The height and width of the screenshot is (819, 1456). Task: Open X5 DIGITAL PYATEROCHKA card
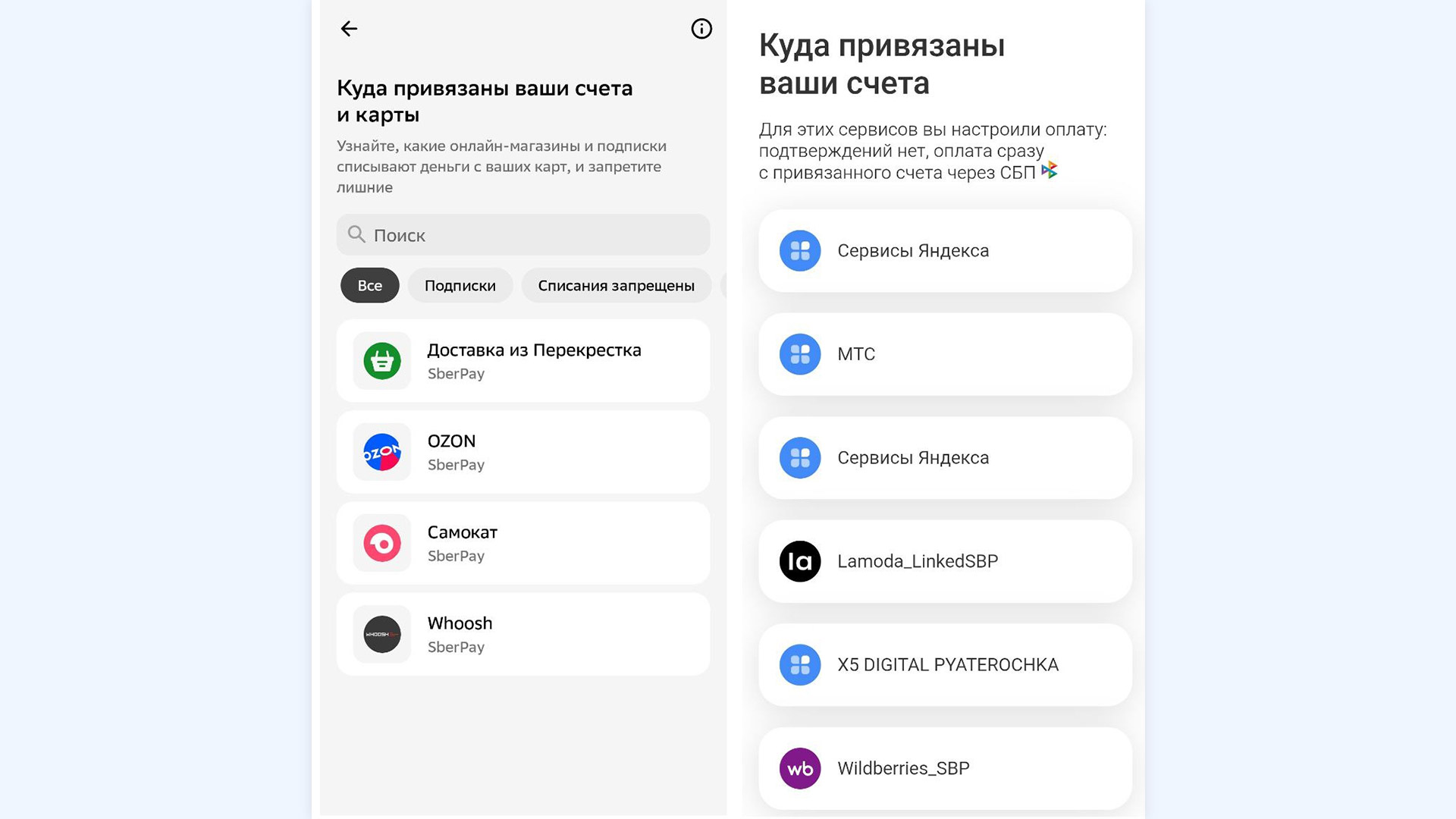pyautogui.click(x=945, y=665)
